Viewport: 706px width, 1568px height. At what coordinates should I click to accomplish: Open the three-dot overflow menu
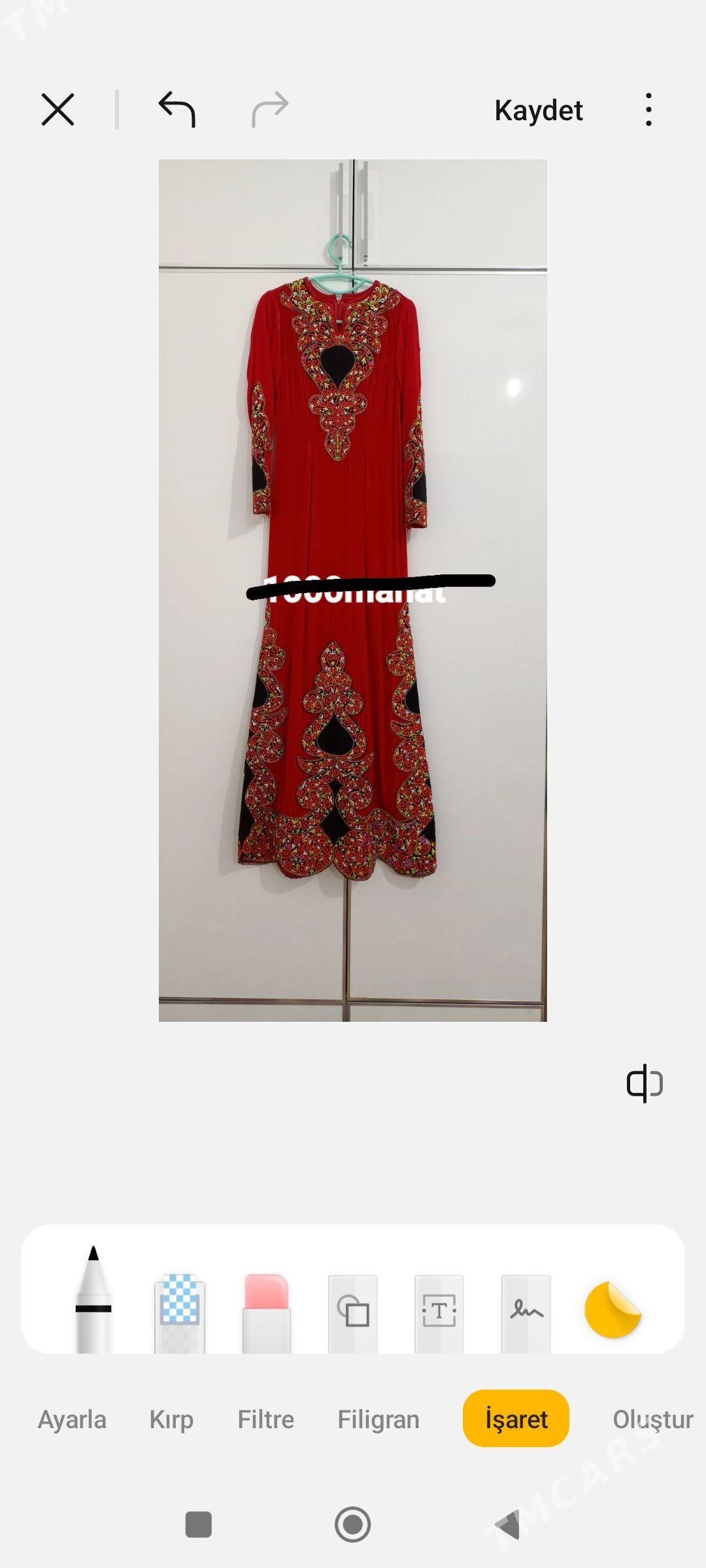pos(648,110)
